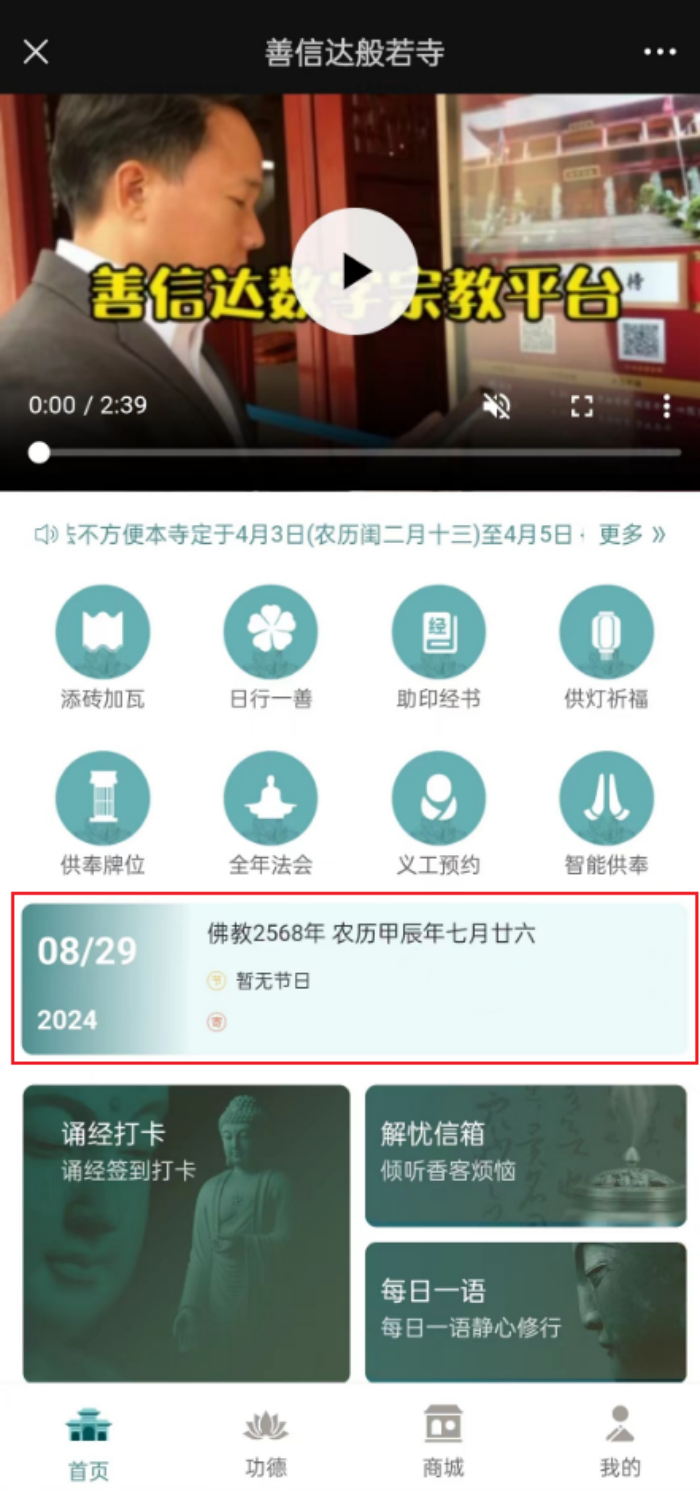Open 日行一善
Image resolution: width=700 pixels, height=1490 pixels.
coord(270,633)
